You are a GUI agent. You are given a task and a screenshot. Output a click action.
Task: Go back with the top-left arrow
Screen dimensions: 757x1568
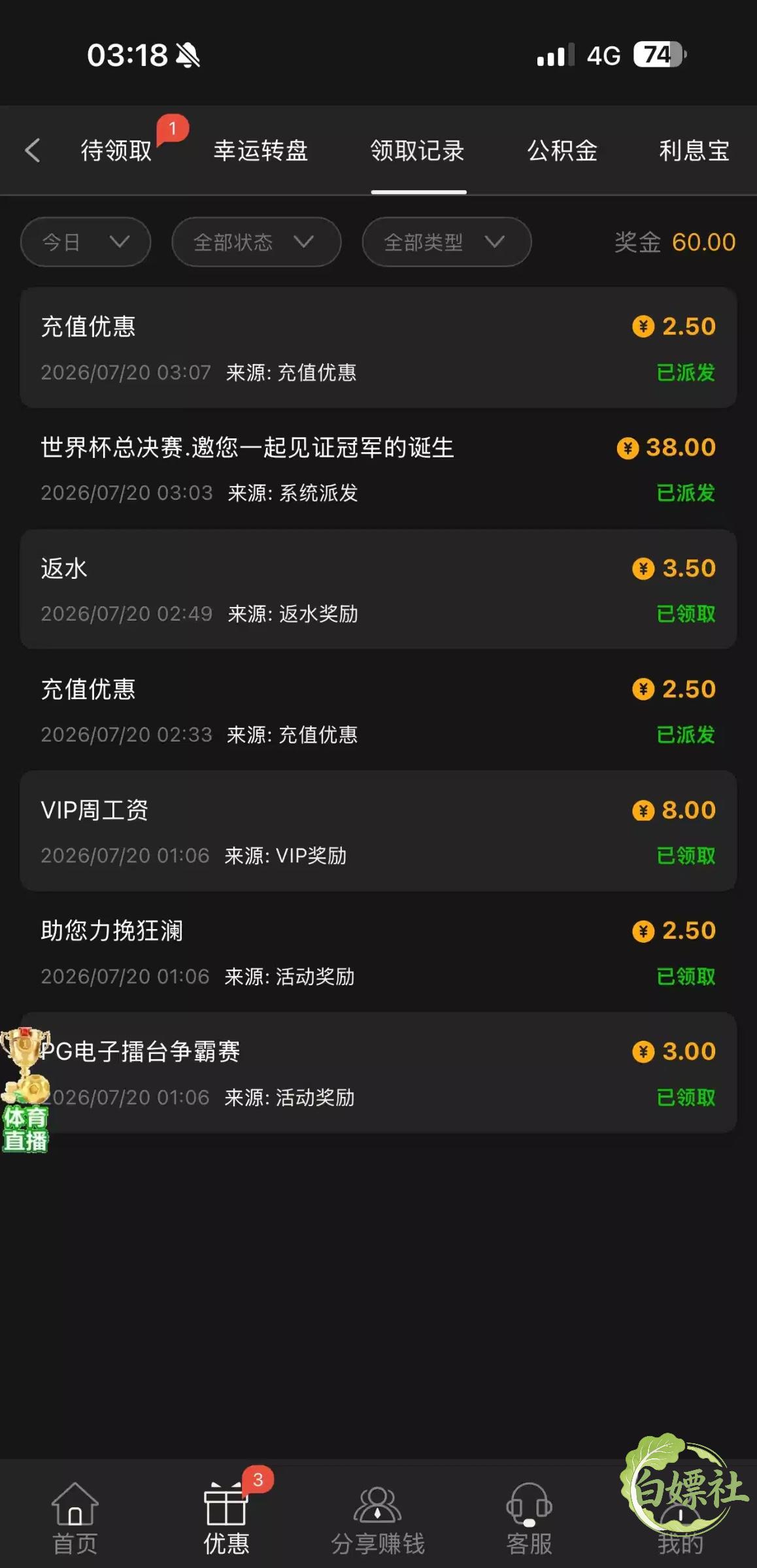(x=33, y=150)
